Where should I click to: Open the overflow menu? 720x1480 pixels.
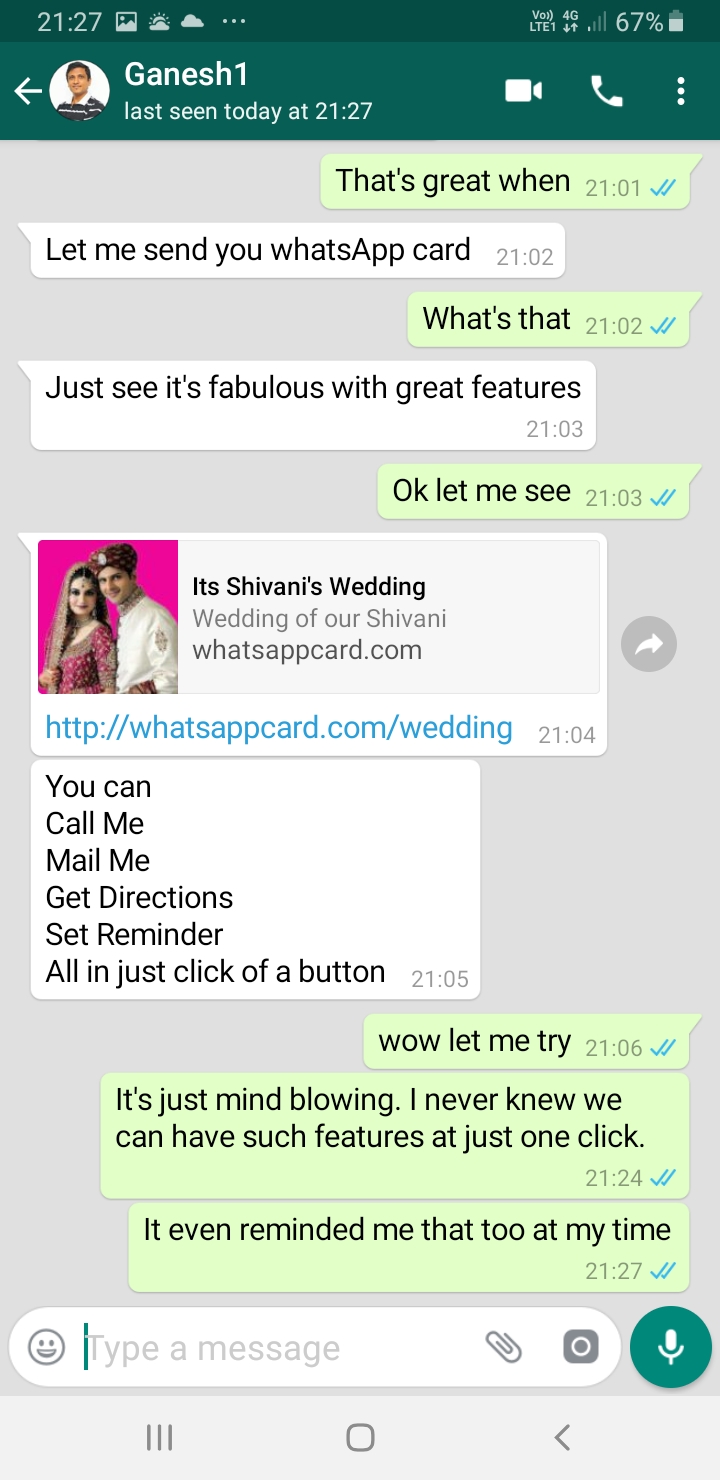click(x=681, y=92)
